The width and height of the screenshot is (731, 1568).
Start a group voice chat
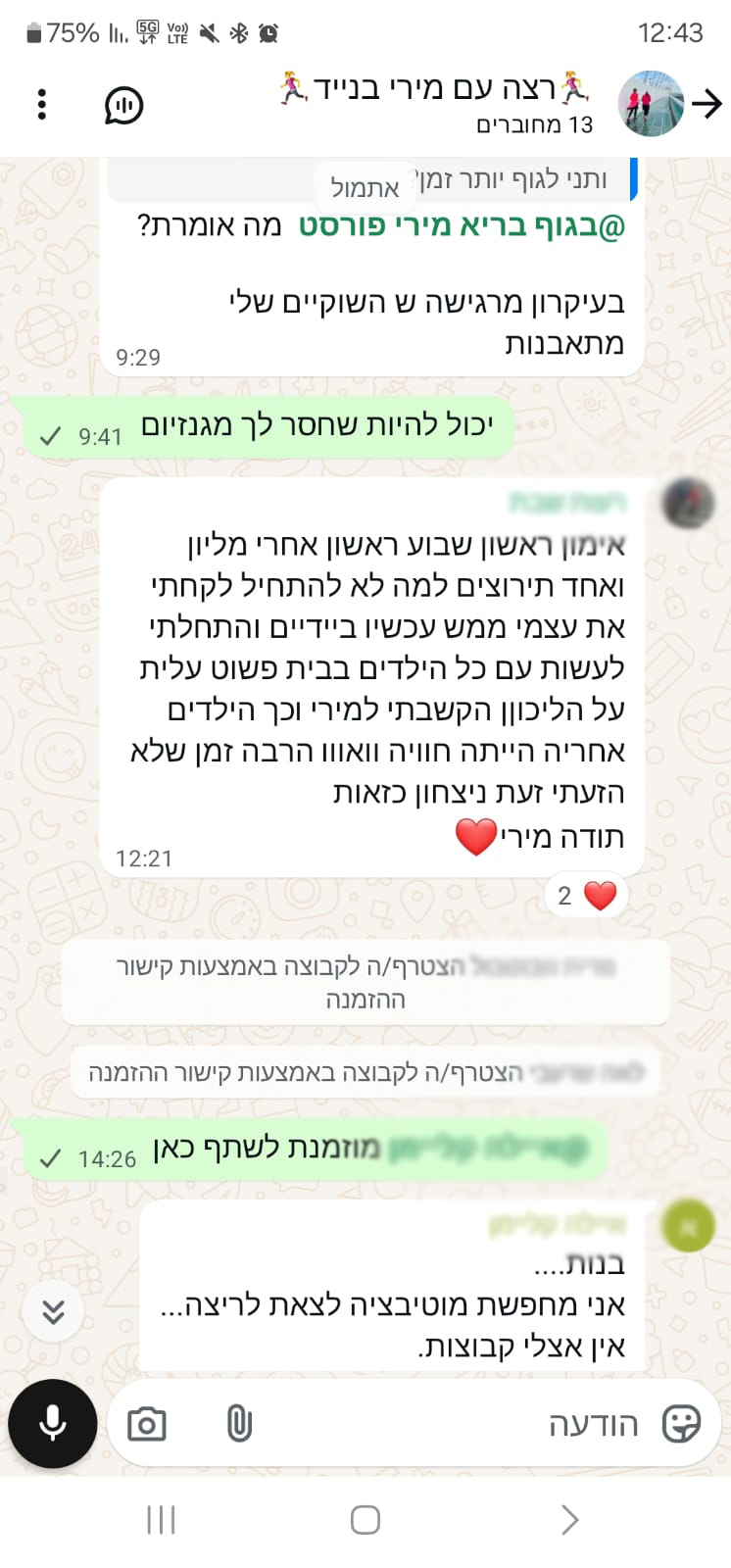tap(123, 105)
